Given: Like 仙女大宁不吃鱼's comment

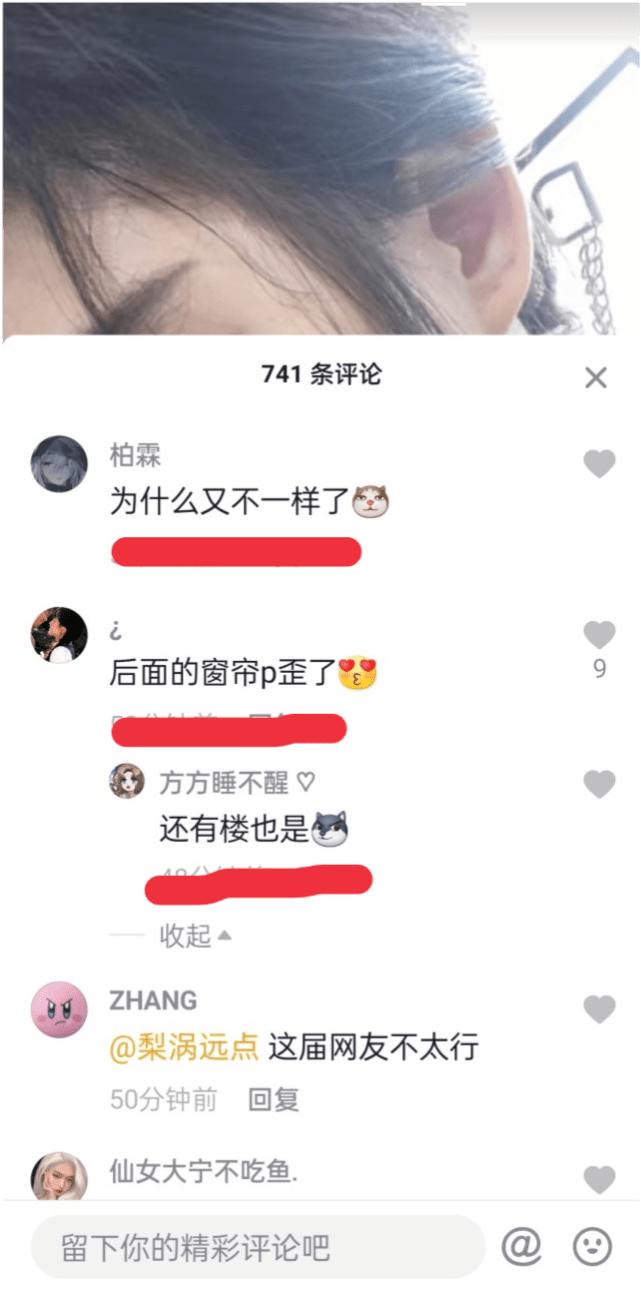Looking at the screenshot, I should [599, 1180].
